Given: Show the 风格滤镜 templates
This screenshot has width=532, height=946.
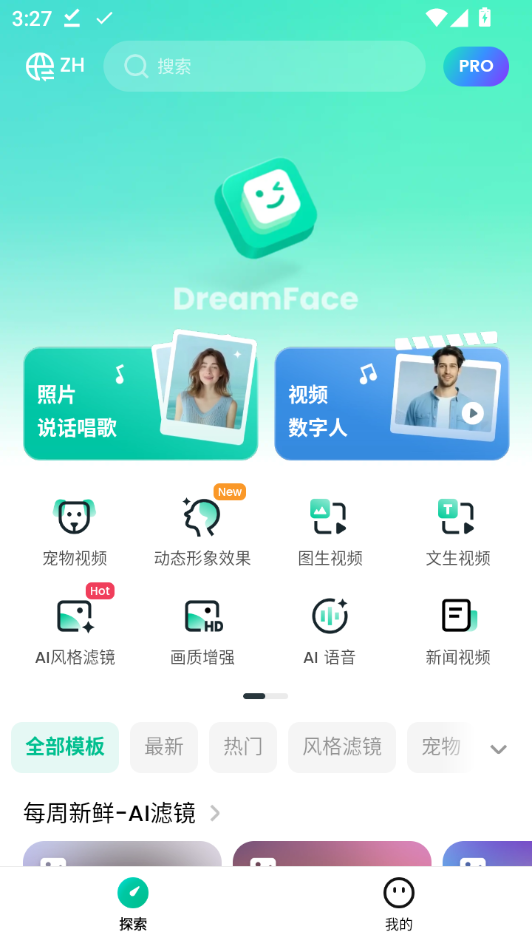Looking at the screenshot, I should [x=342, y=747].
